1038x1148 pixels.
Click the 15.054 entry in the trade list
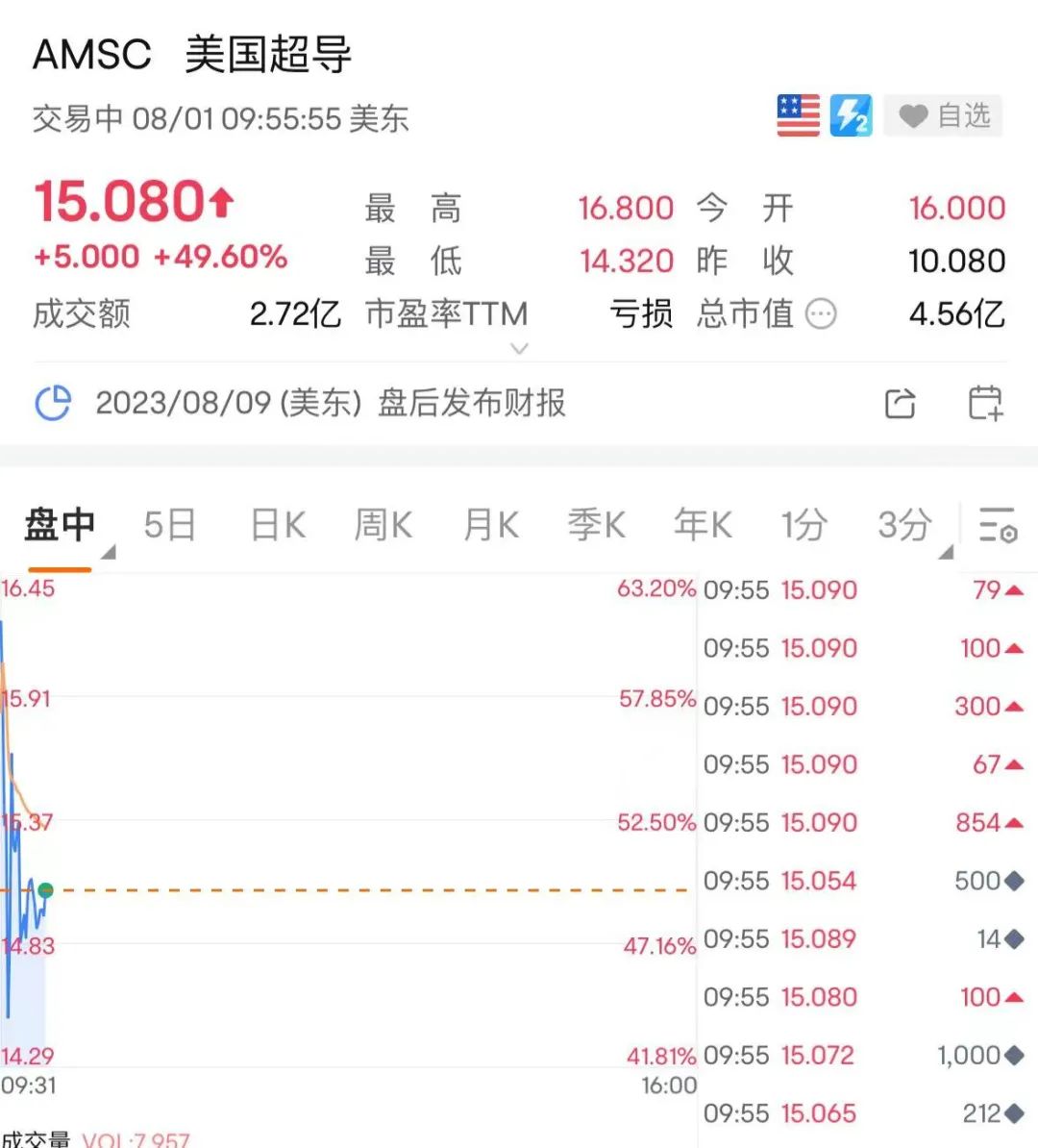click(x=818, y=881)
